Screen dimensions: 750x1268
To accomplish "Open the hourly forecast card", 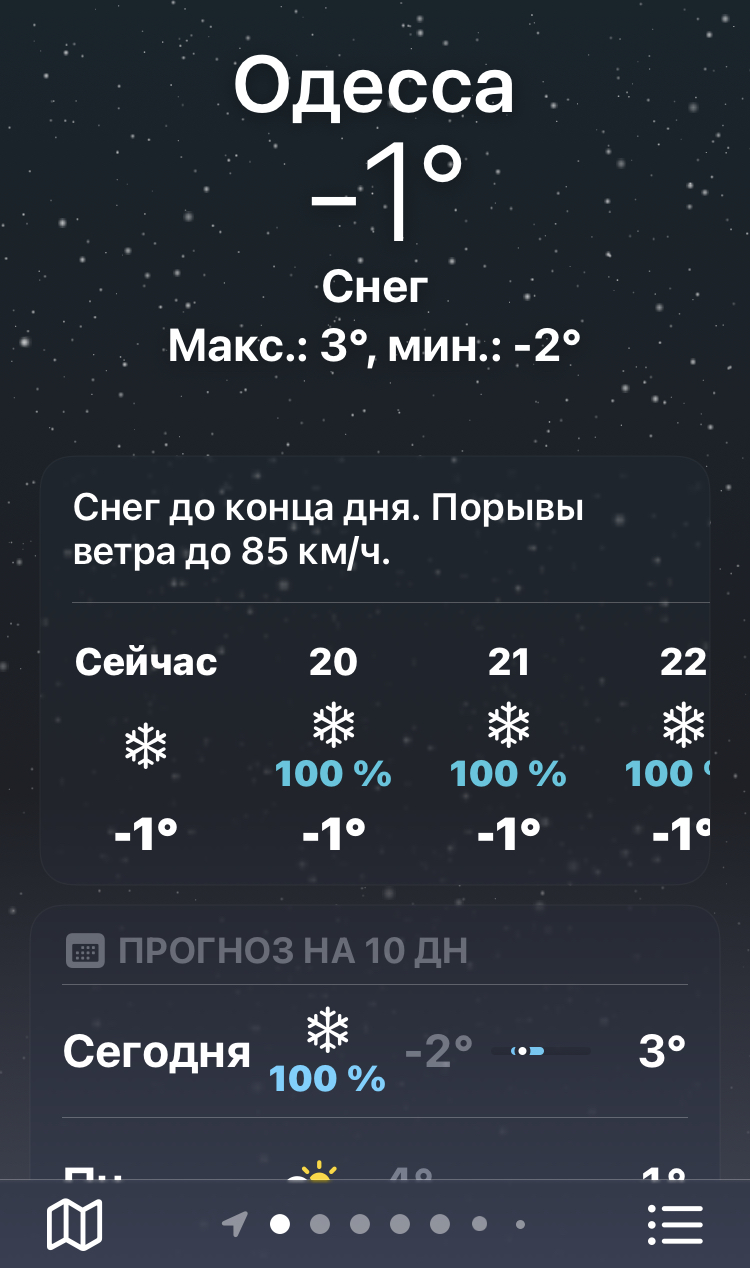I will pos(375,740).
